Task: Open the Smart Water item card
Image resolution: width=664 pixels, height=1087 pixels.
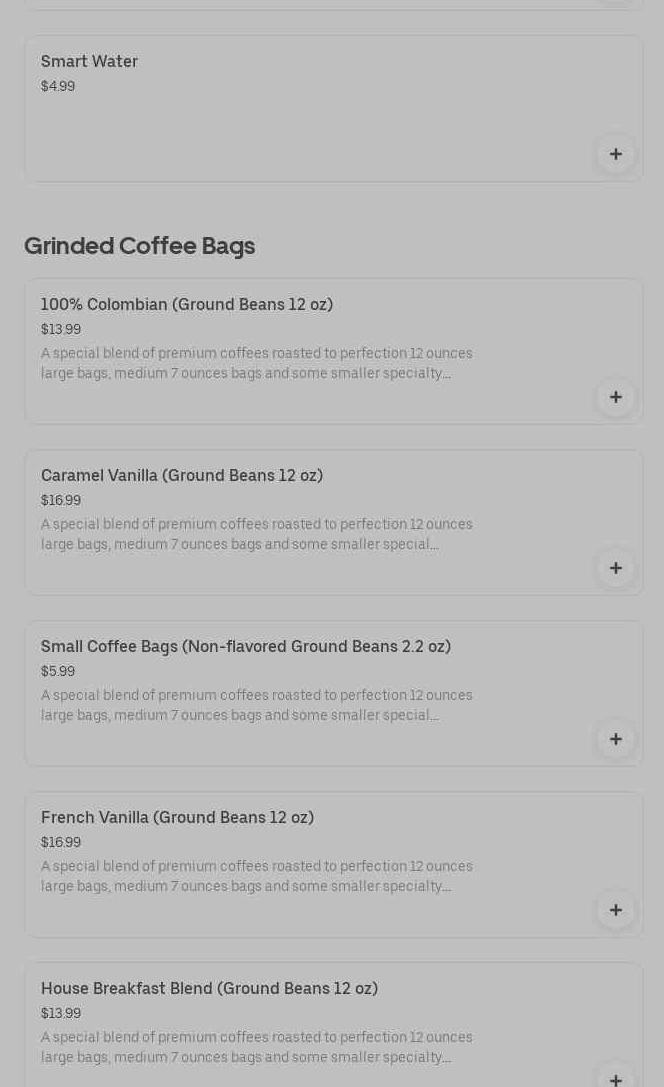Action: (x=333, y=109)
